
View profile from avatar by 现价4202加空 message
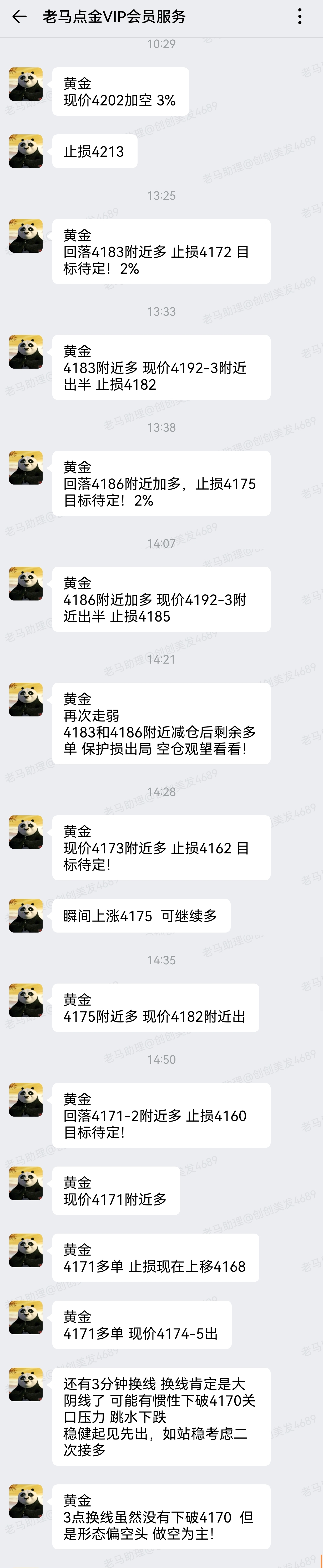point(26,84)
